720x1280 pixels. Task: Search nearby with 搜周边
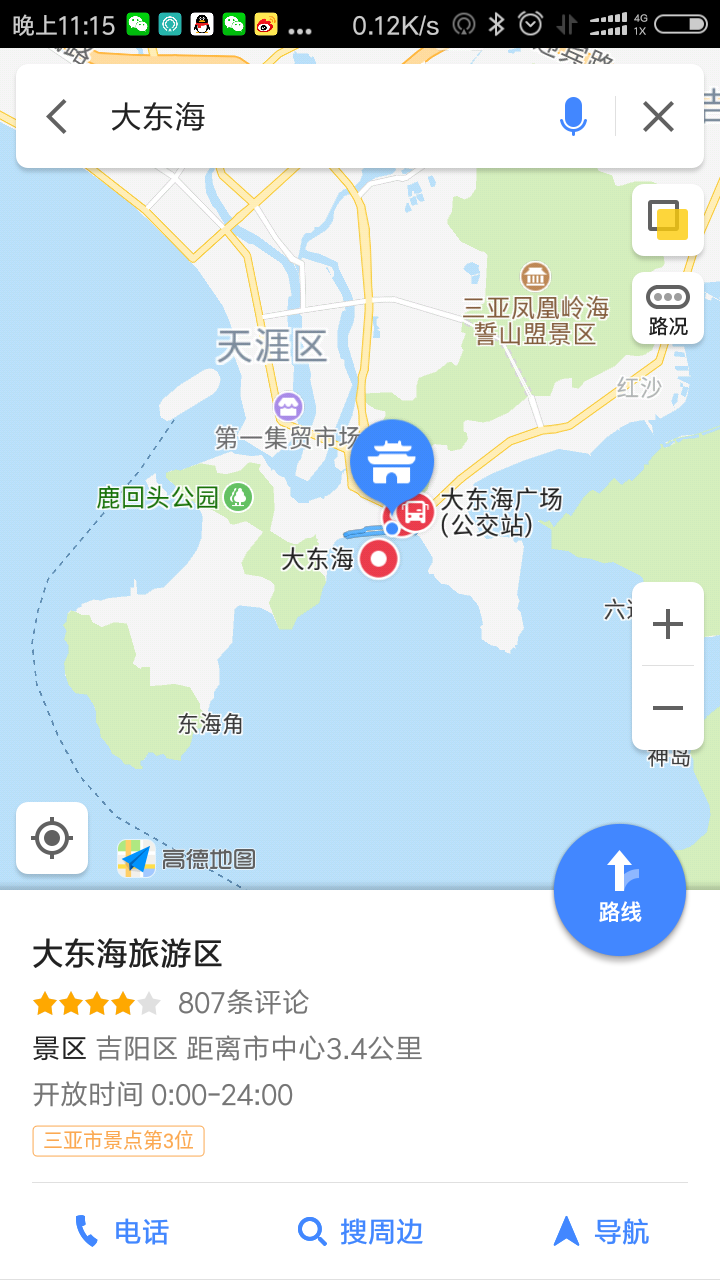point(360,1231)
